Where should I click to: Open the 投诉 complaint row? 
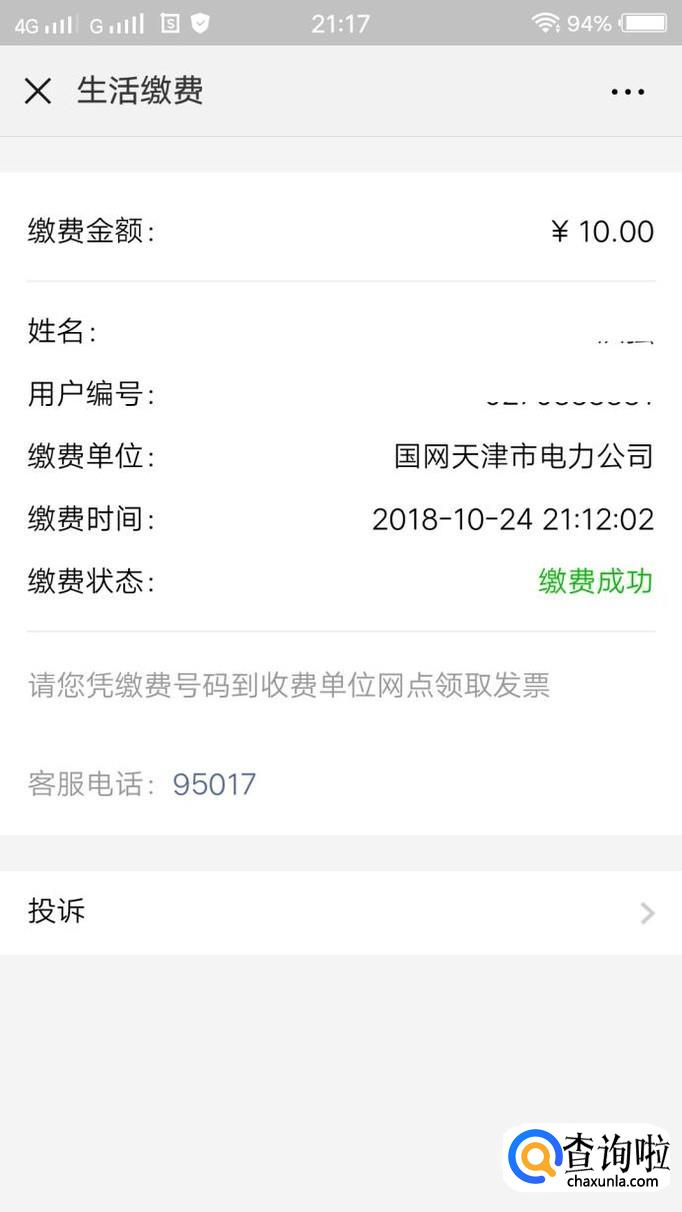(x=340, y=912)
